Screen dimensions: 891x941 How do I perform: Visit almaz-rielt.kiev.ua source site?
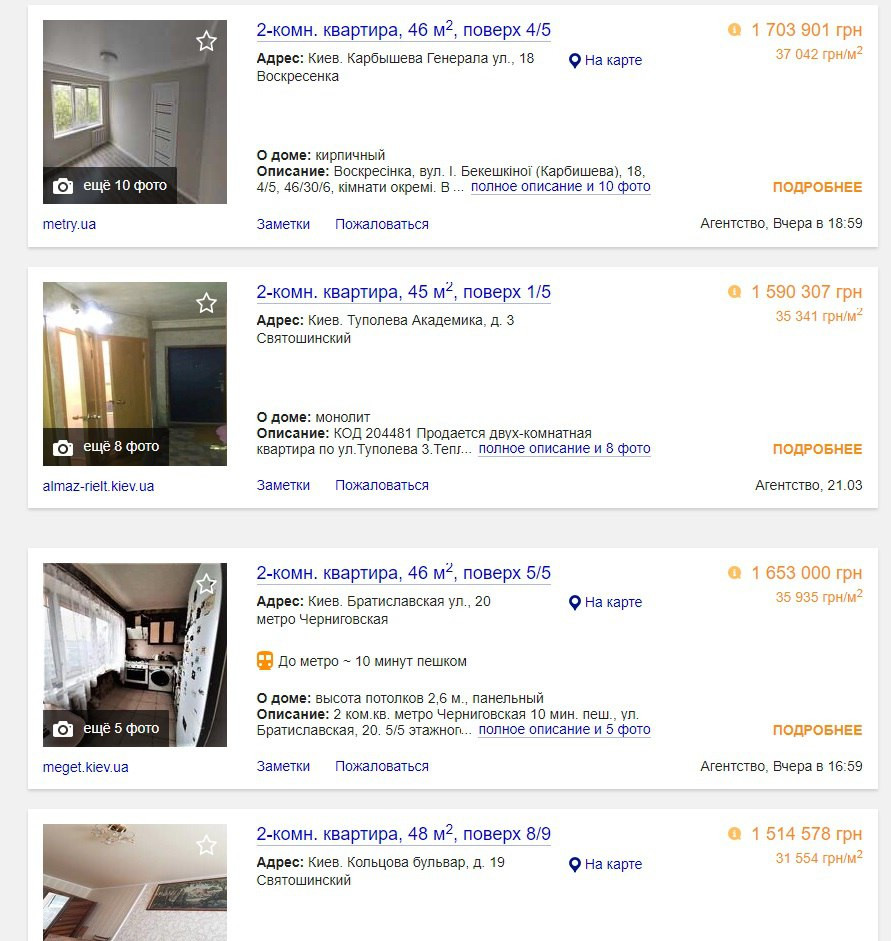click(98, 486)
